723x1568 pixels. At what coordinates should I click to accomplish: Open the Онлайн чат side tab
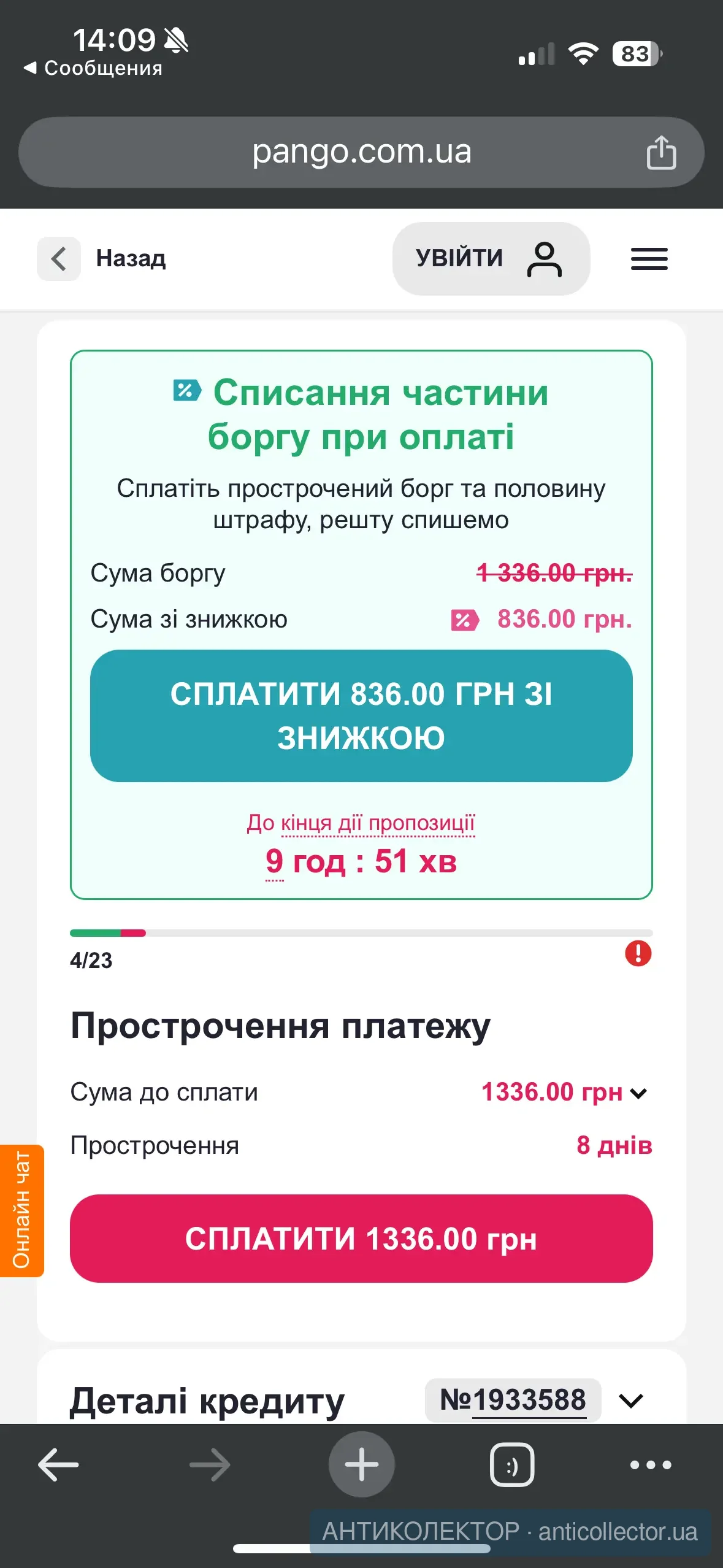click(21, 1210)
